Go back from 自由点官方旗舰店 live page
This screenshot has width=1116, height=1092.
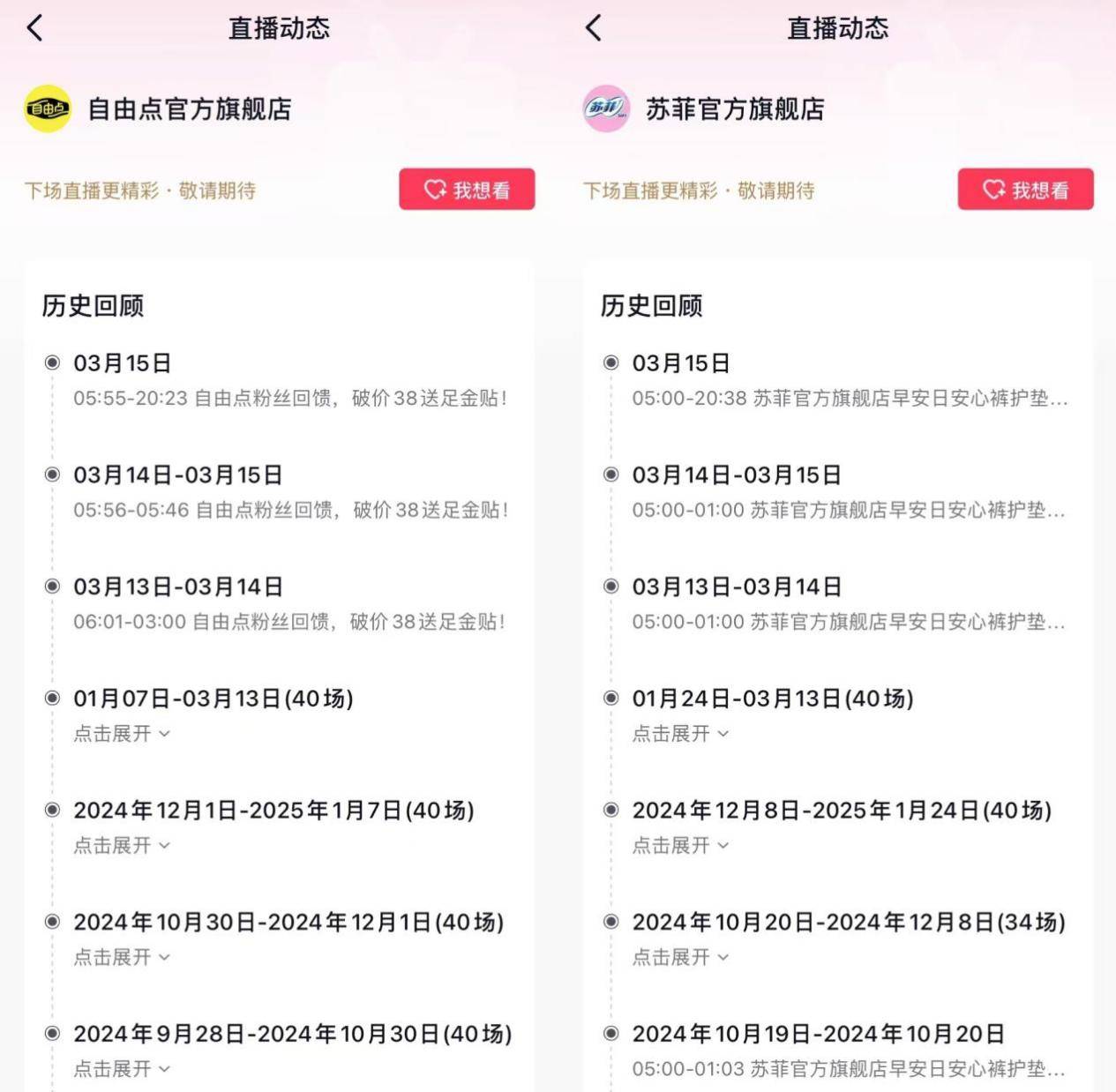click(x=35, y=28)
